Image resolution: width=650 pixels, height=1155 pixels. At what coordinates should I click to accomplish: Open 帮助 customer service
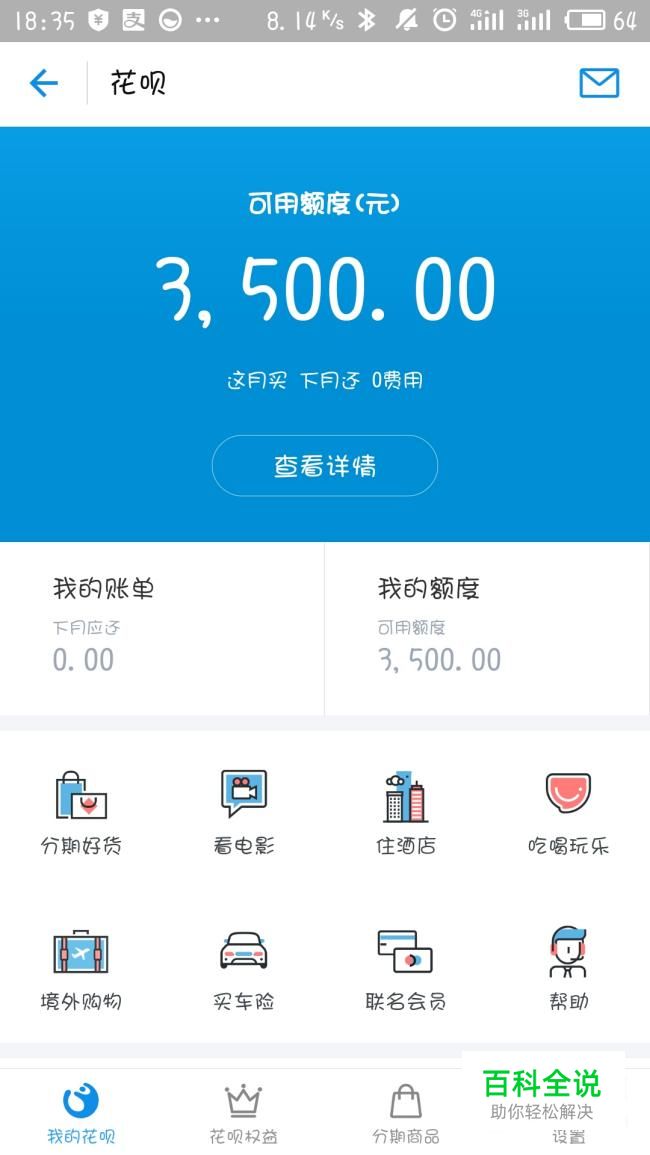pos(568,970)
